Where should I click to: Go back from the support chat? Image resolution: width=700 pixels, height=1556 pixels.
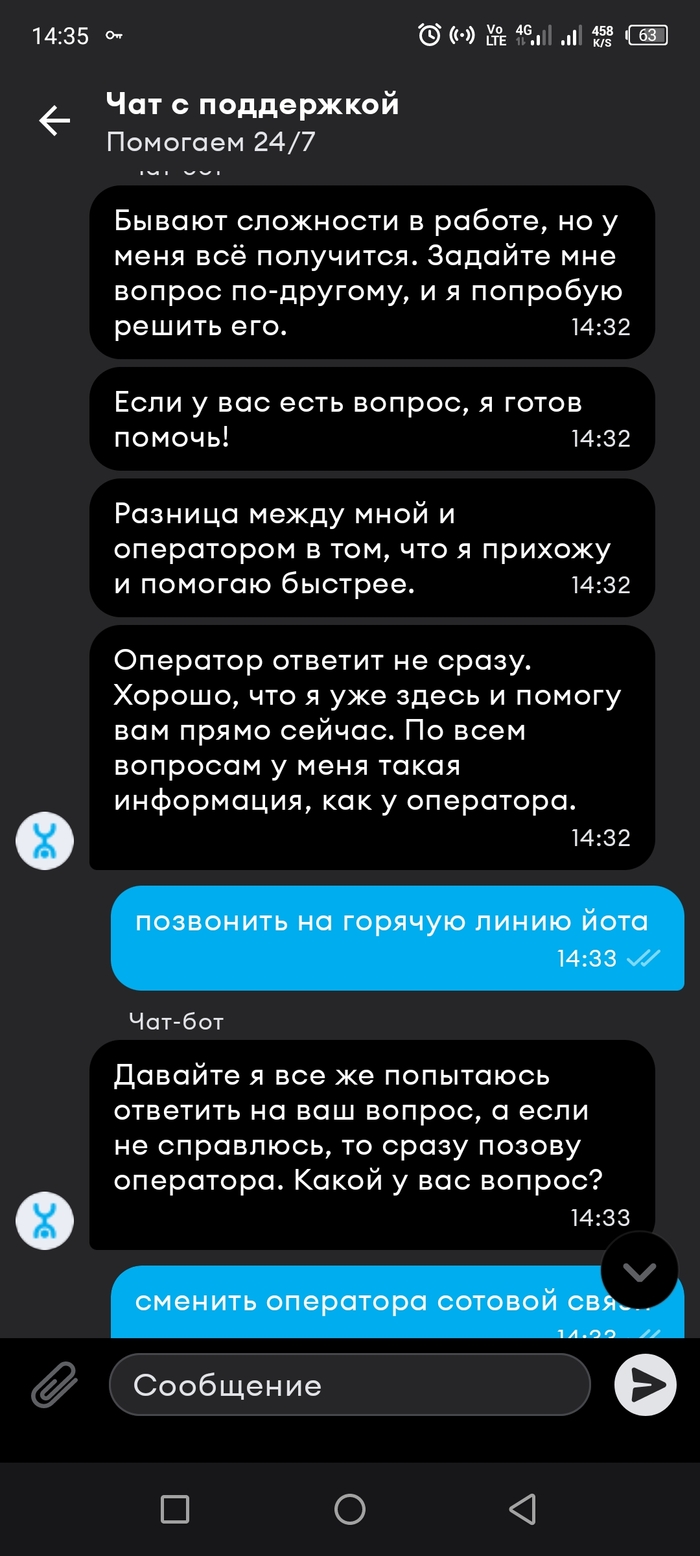(55, 121)
